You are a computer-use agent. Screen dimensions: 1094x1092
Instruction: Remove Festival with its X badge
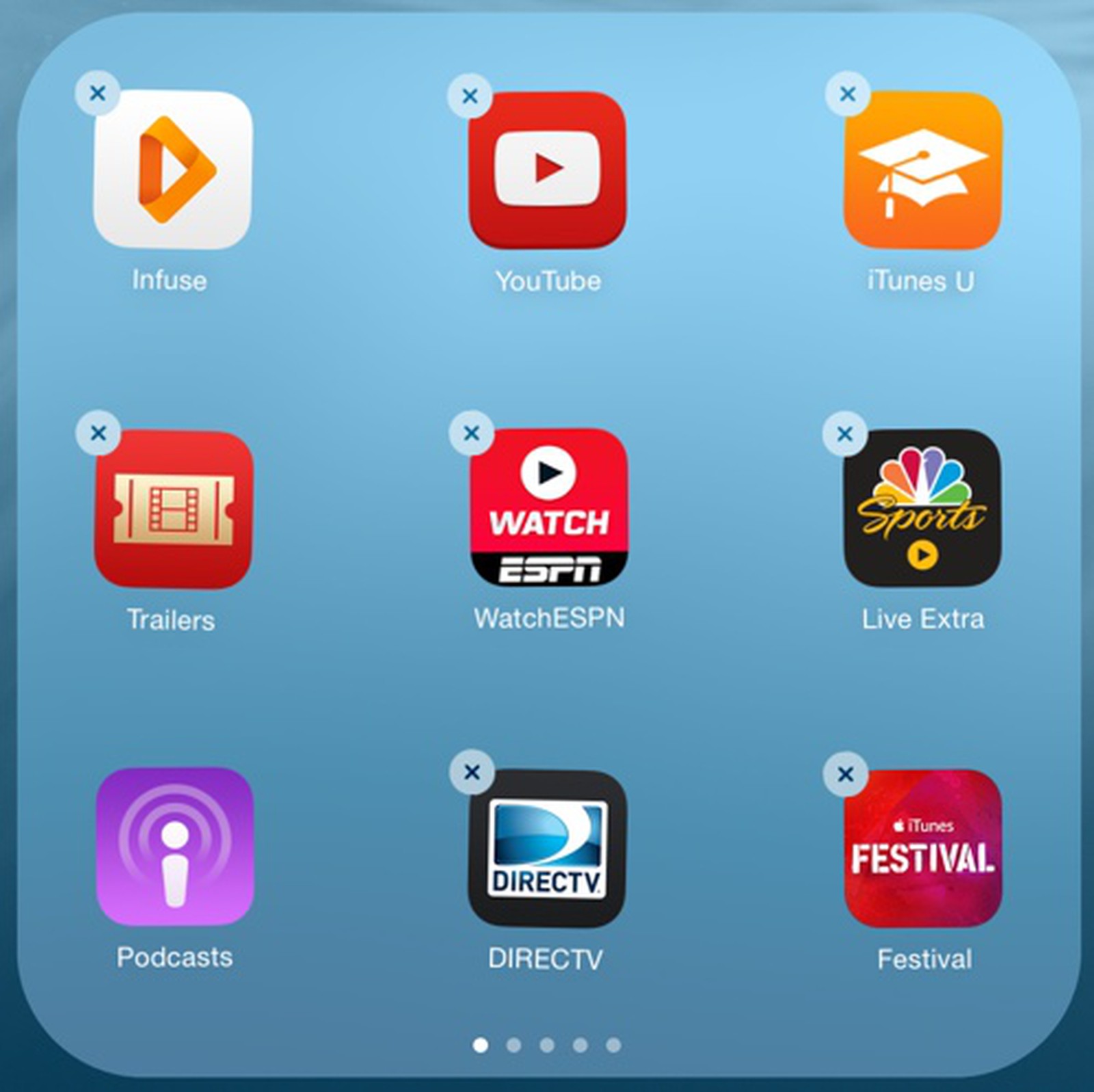(x=846, y=774)
